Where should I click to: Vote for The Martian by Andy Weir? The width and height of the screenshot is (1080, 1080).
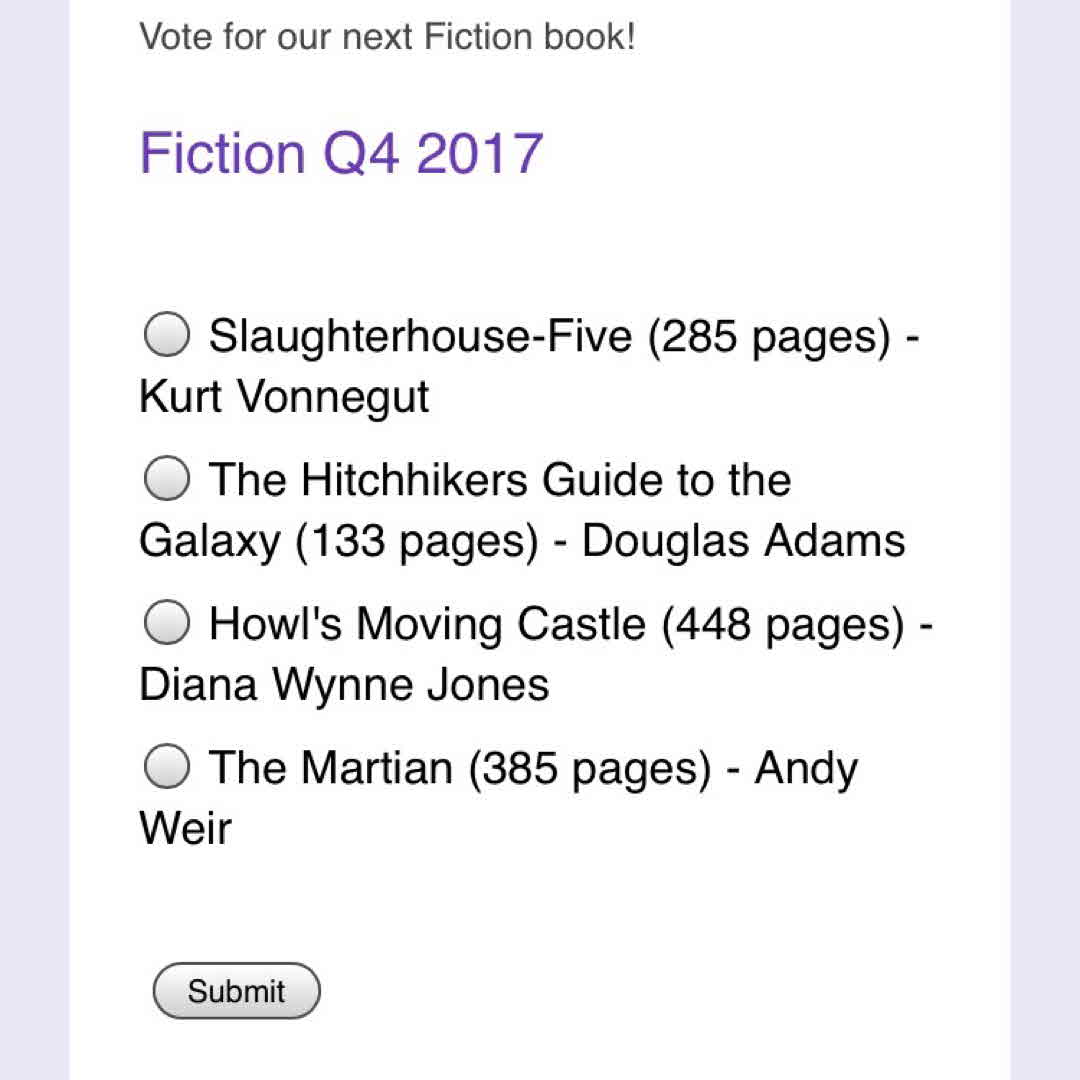[x=166, y=767]
